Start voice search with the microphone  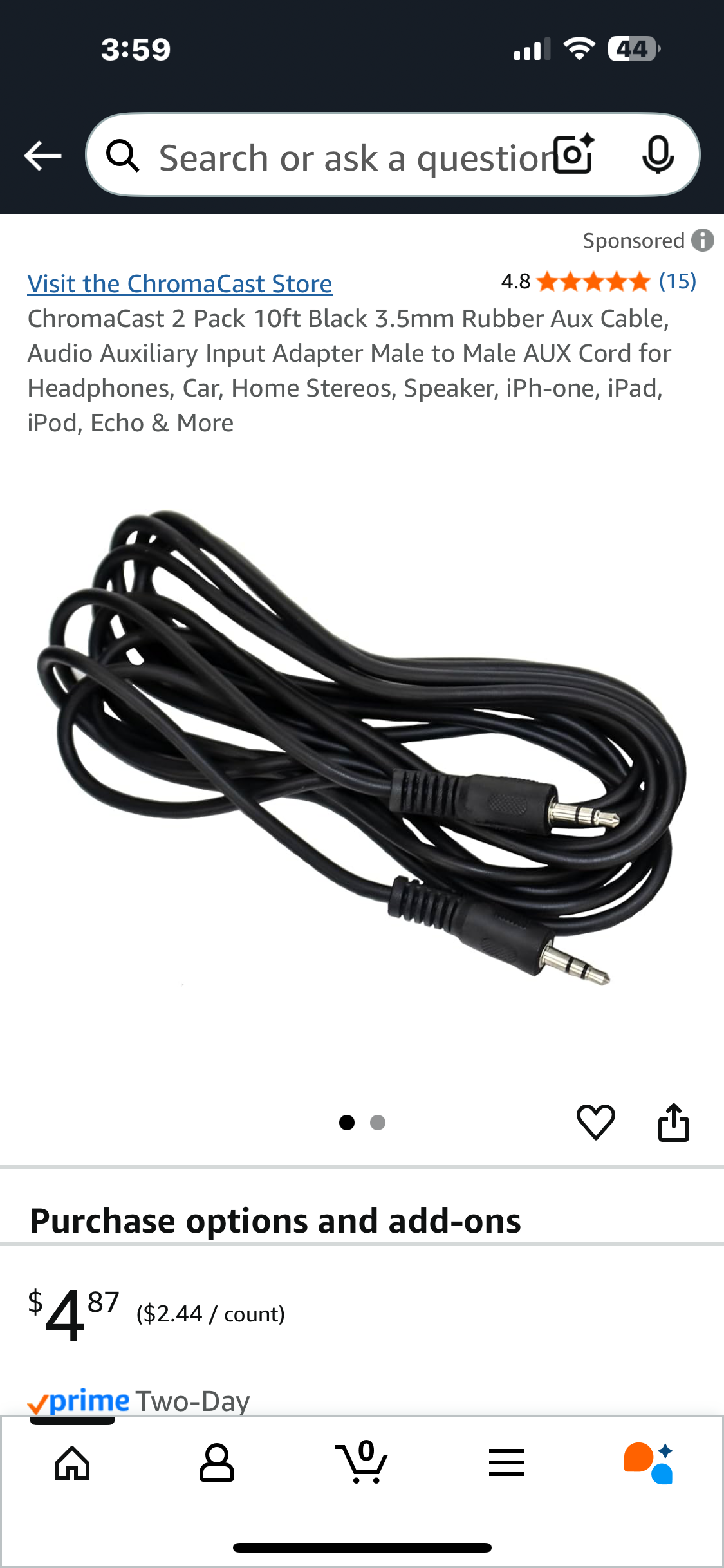tap(658, 155)
